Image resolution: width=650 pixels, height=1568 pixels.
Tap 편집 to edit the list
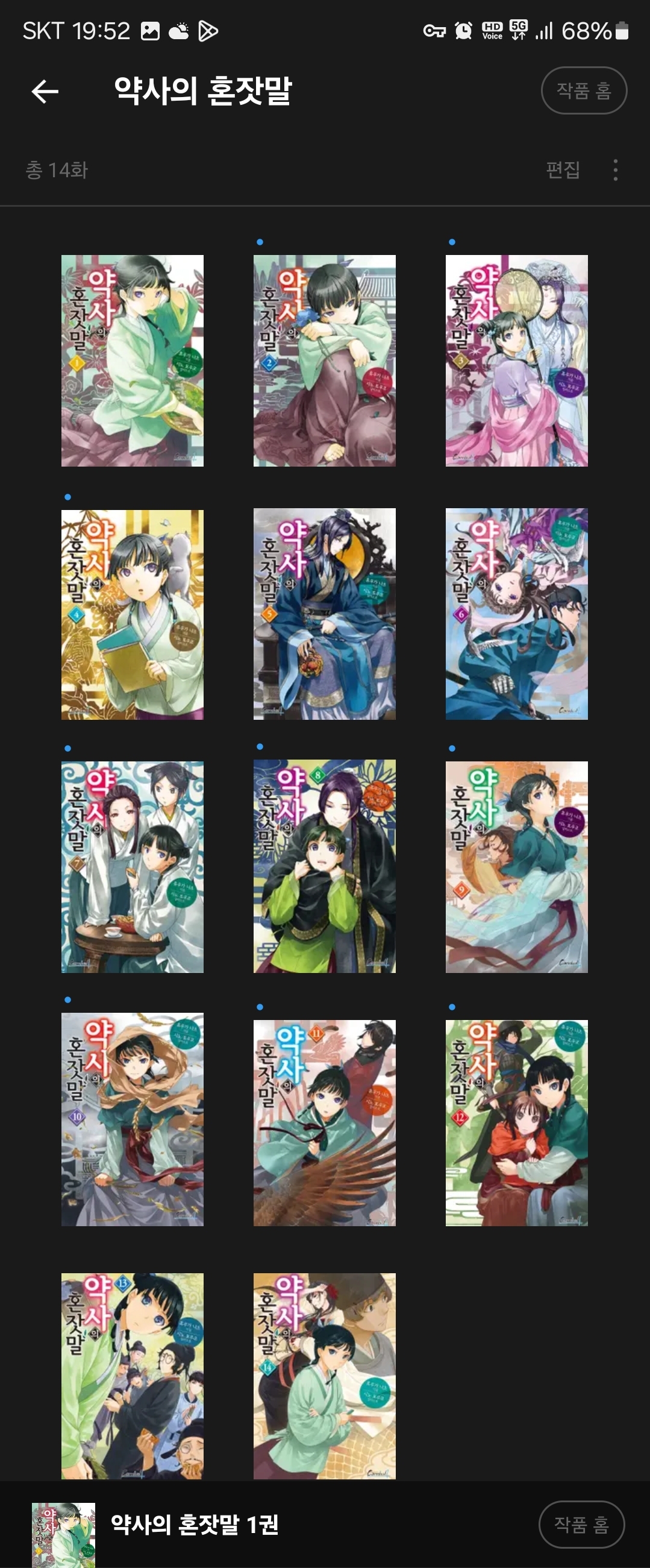(563, 170)
